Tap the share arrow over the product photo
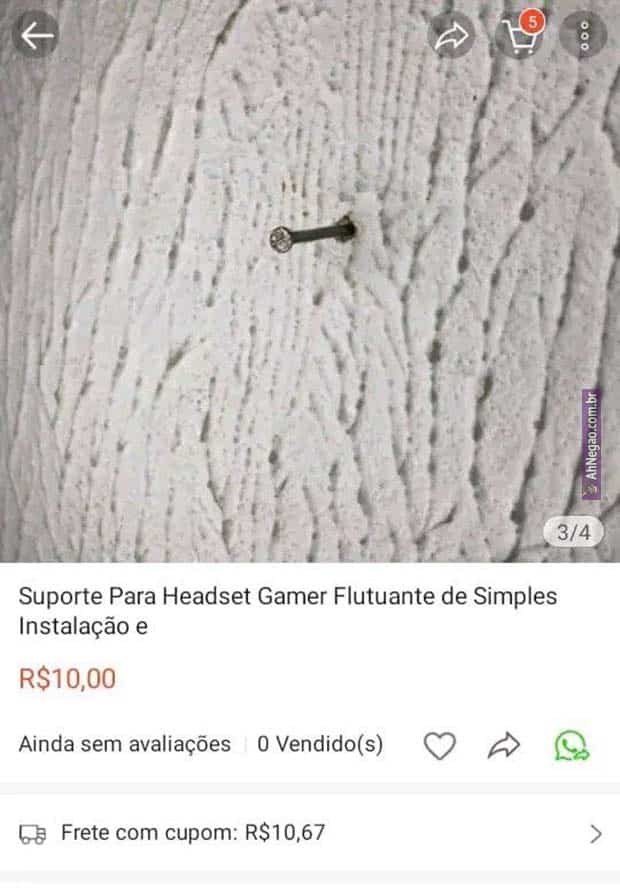This screenshot has width=620, height=888. 452,37
